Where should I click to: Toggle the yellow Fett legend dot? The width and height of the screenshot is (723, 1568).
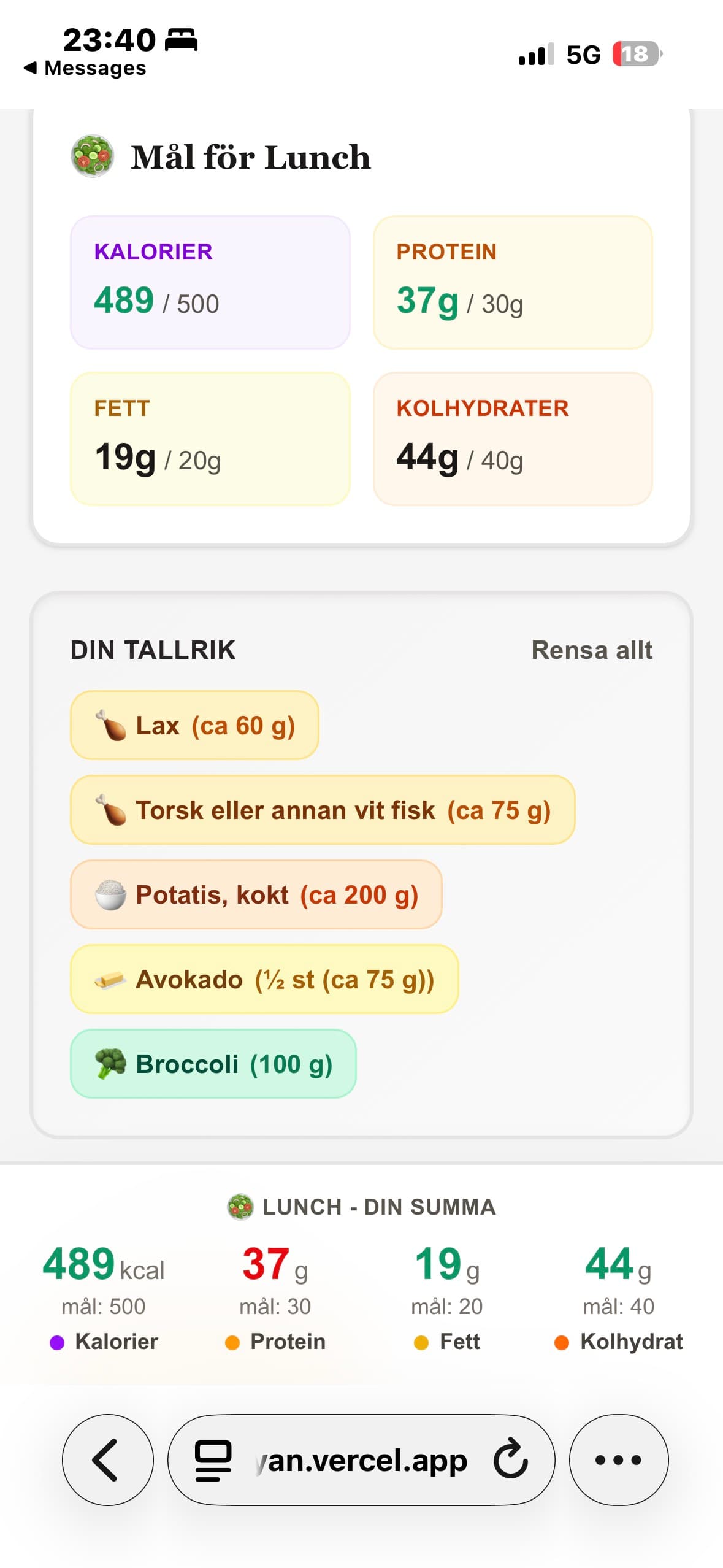pyautogui.click(x=421, y=1342)
